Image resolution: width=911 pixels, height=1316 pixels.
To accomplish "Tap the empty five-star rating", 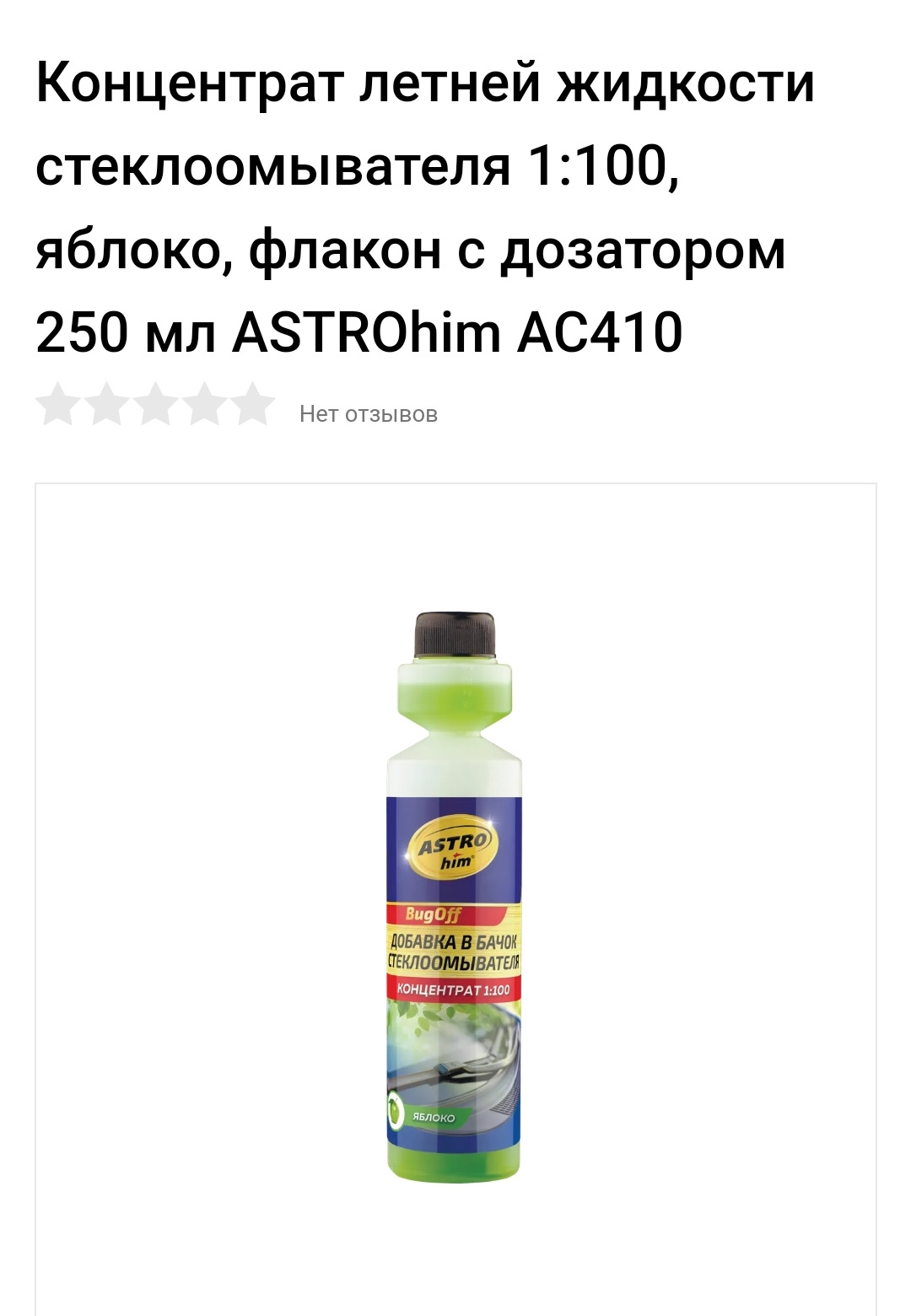I will click(x=156, y=405).
